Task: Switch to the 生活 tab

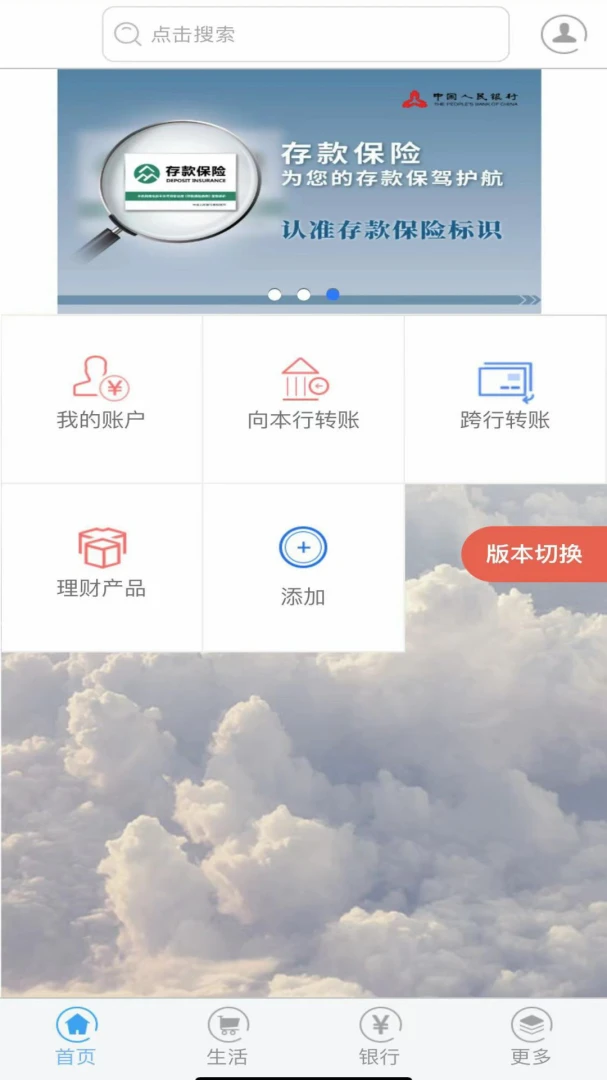Action: pos(227,1037)
